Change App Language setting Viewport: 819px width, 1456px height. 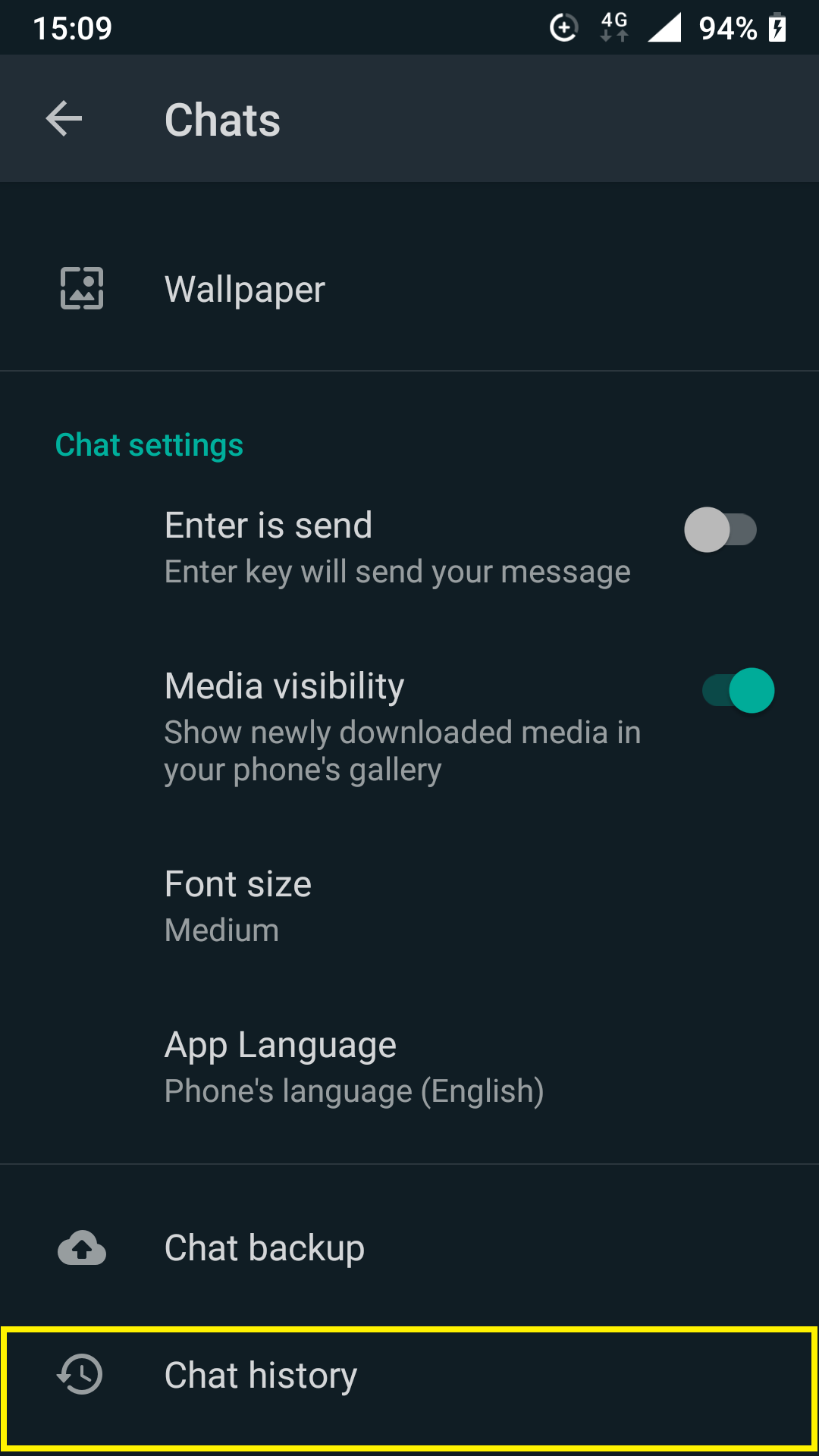click(409, 1067)
